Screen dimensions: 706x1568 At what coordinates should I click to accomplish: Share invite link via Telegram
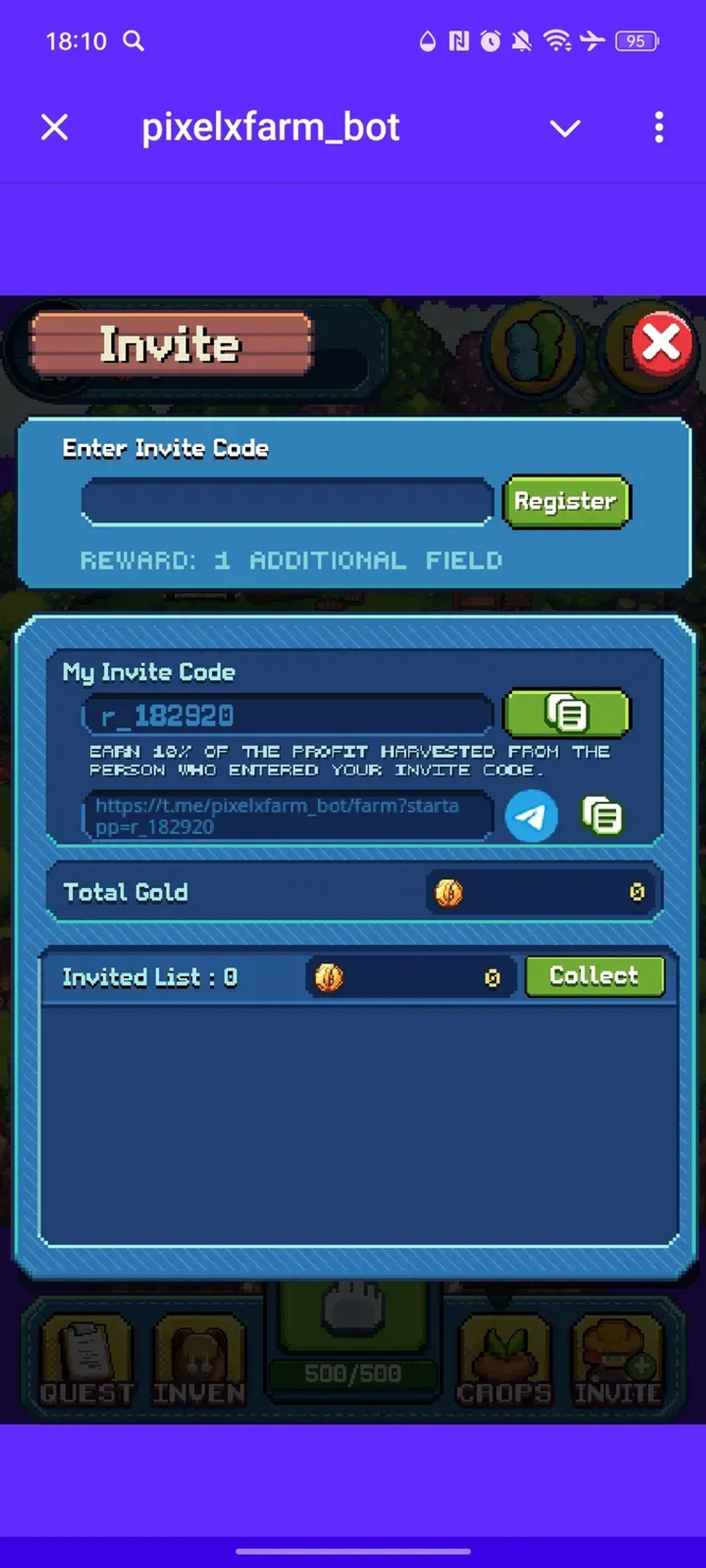point(531,816)
